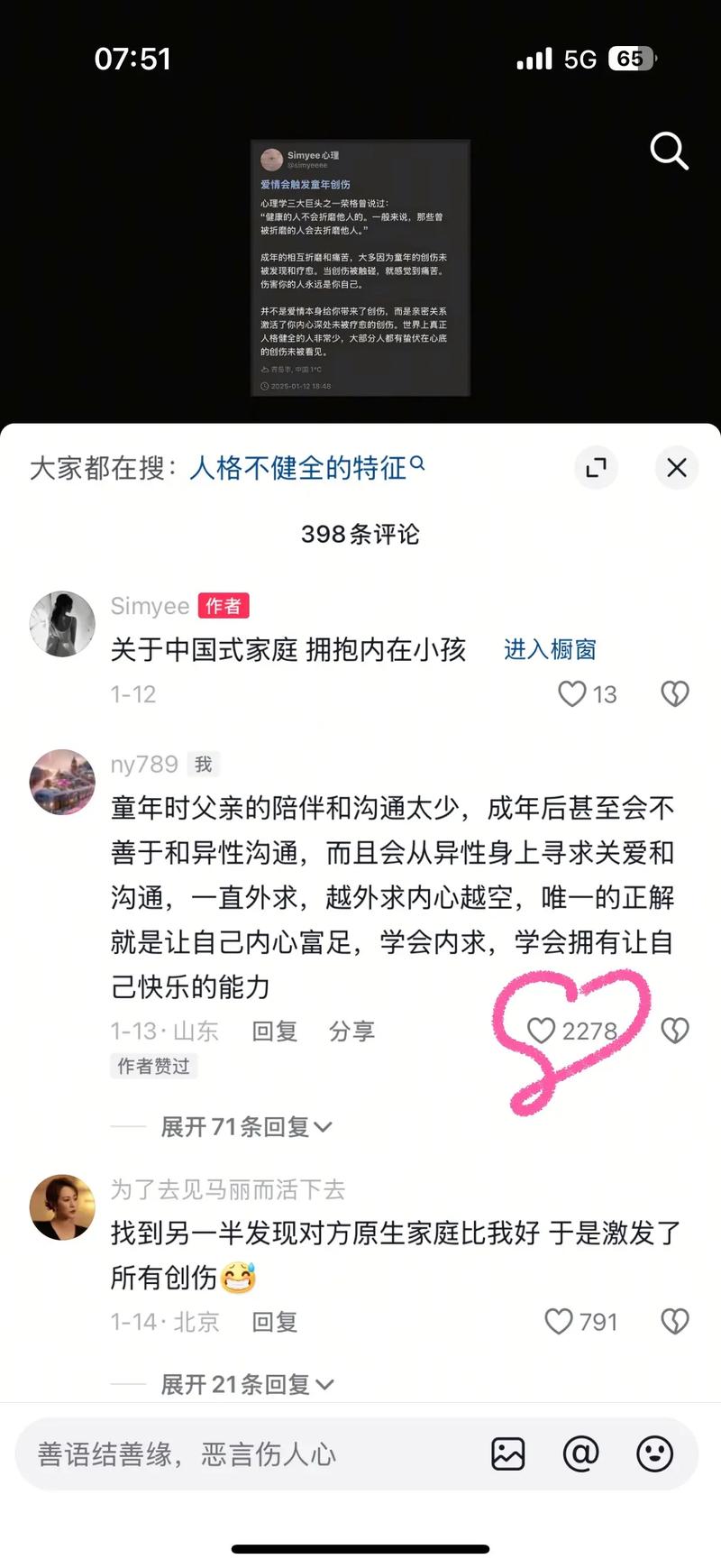Open the 进入橱窗 link
This screenshot has width=721, height=1568.
click(550, 649)
